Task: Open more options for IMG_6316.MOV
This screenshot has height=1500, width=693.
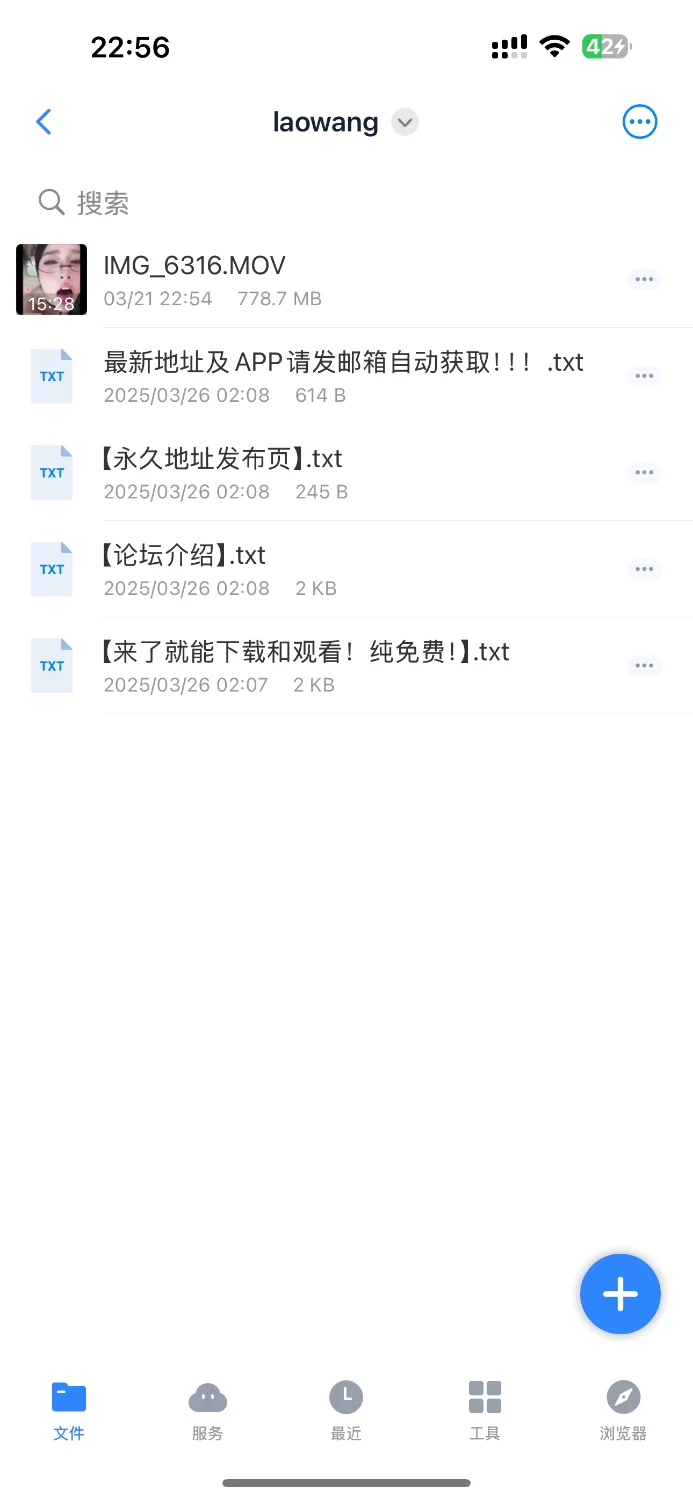Action: 644,279
